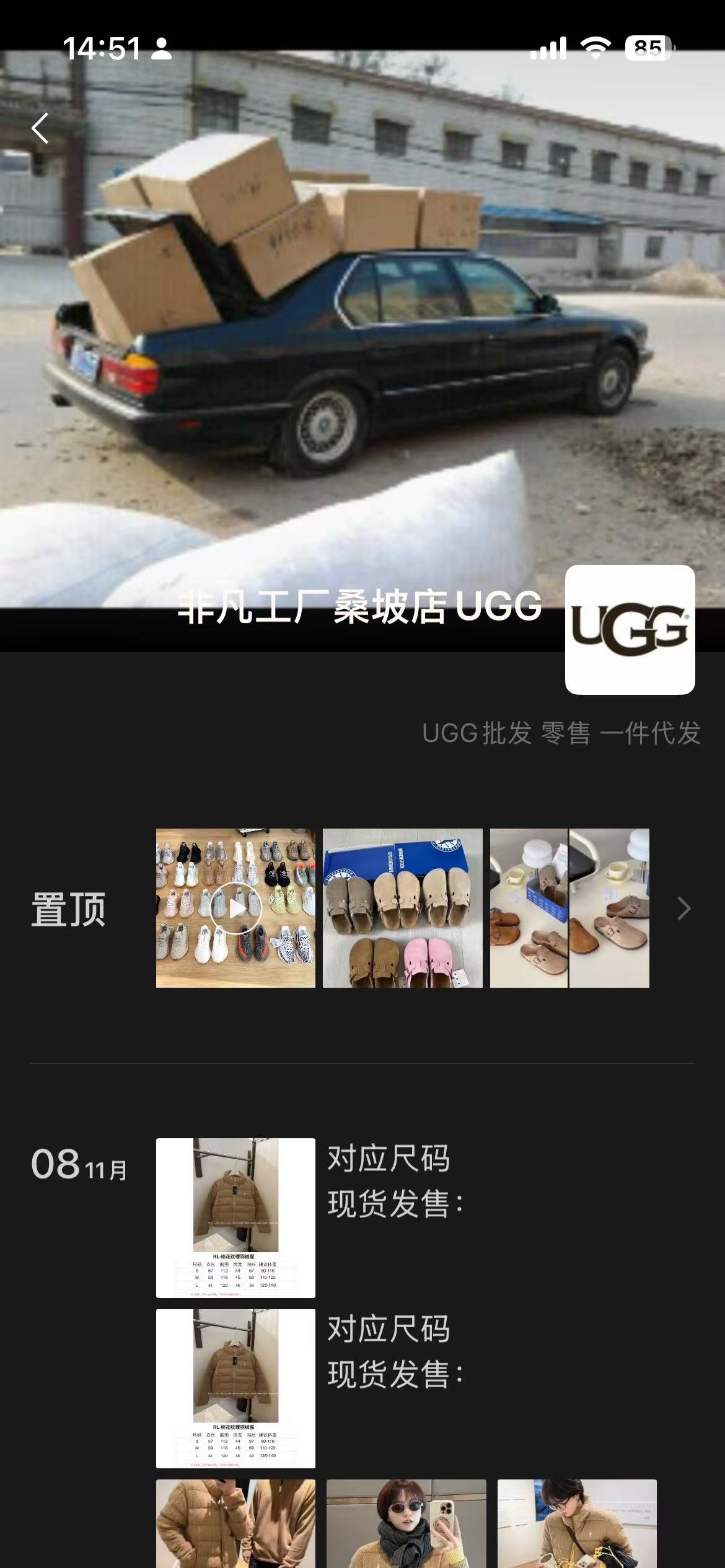View mirror selfie photo with sunglasses
The image size is (725, 1568).
pyautogui.click(x=406, y=1523)
